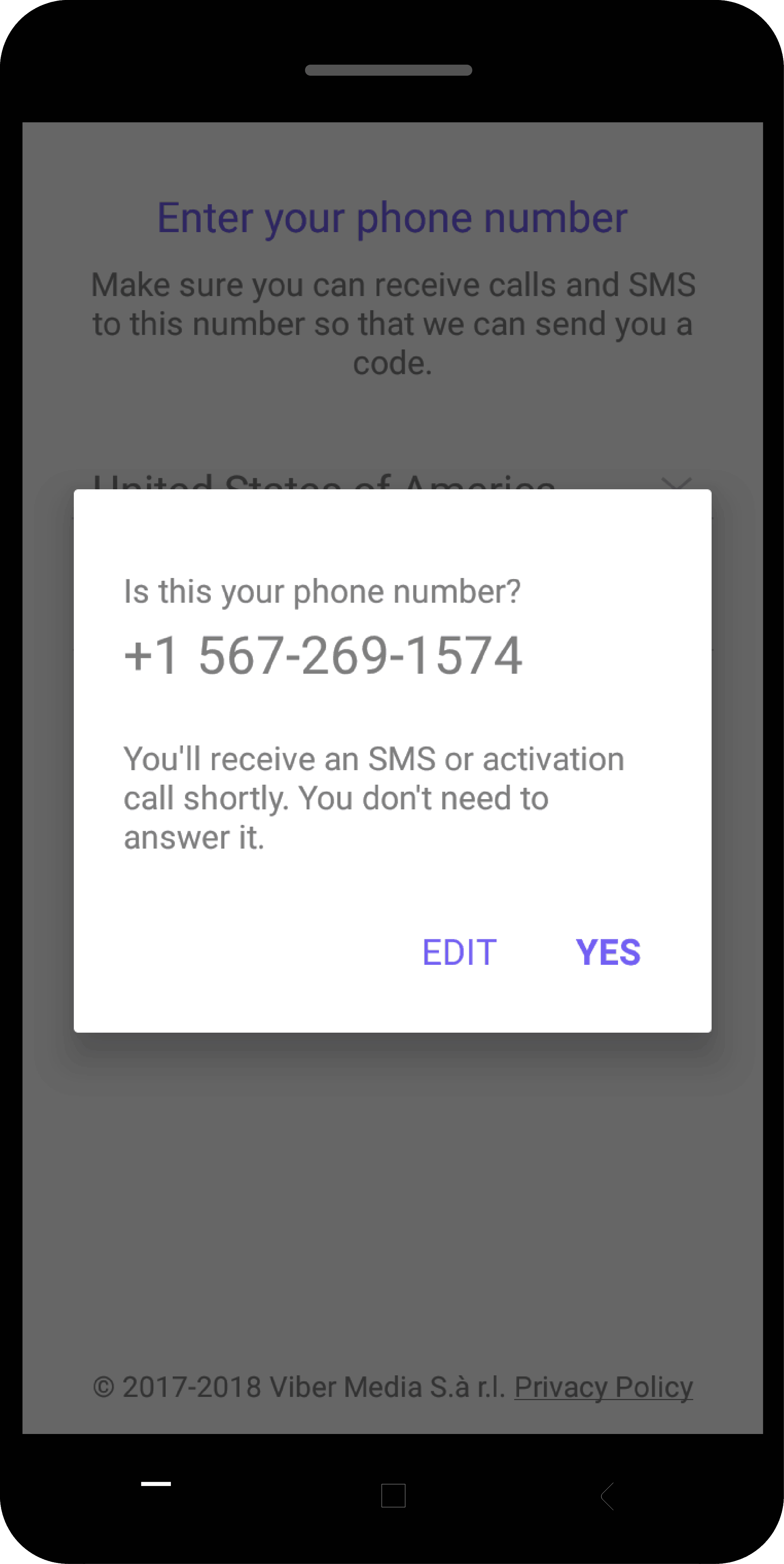Tap the 'Is this your phone number?' heading
The height and width of the screenshot is (1564, 784).
click(x=322, y=590)
